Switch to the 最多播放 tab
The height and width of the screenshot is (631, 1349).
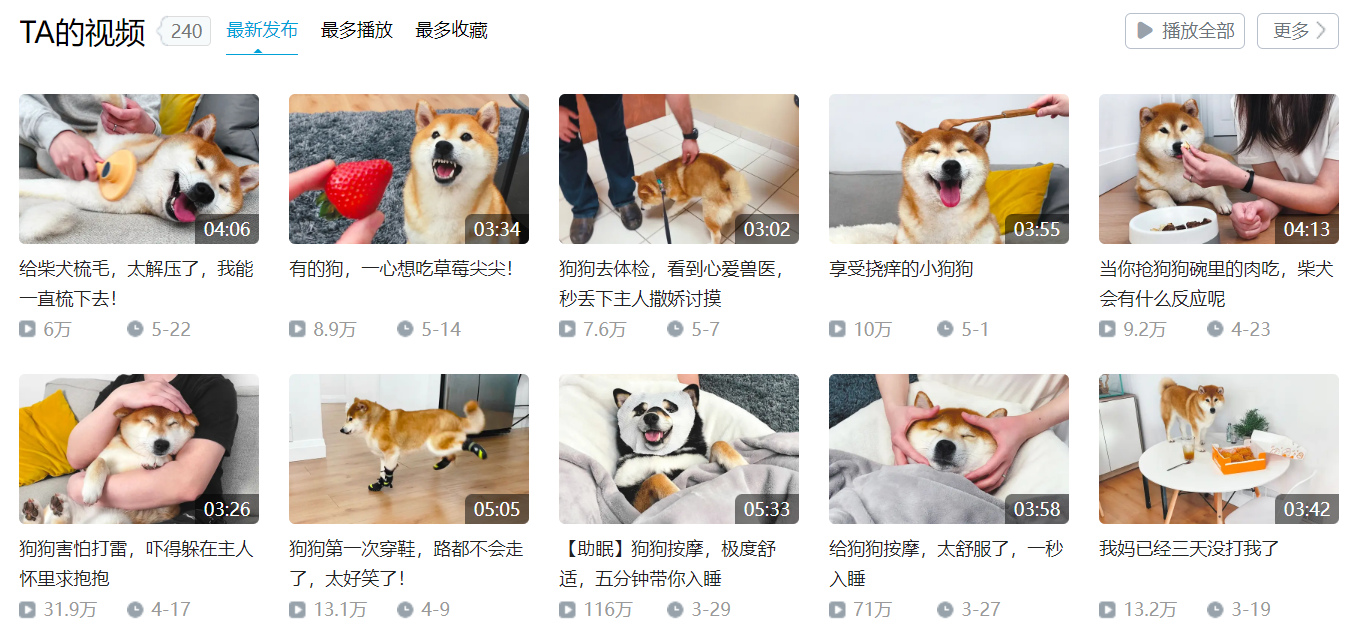coord(357,30)
